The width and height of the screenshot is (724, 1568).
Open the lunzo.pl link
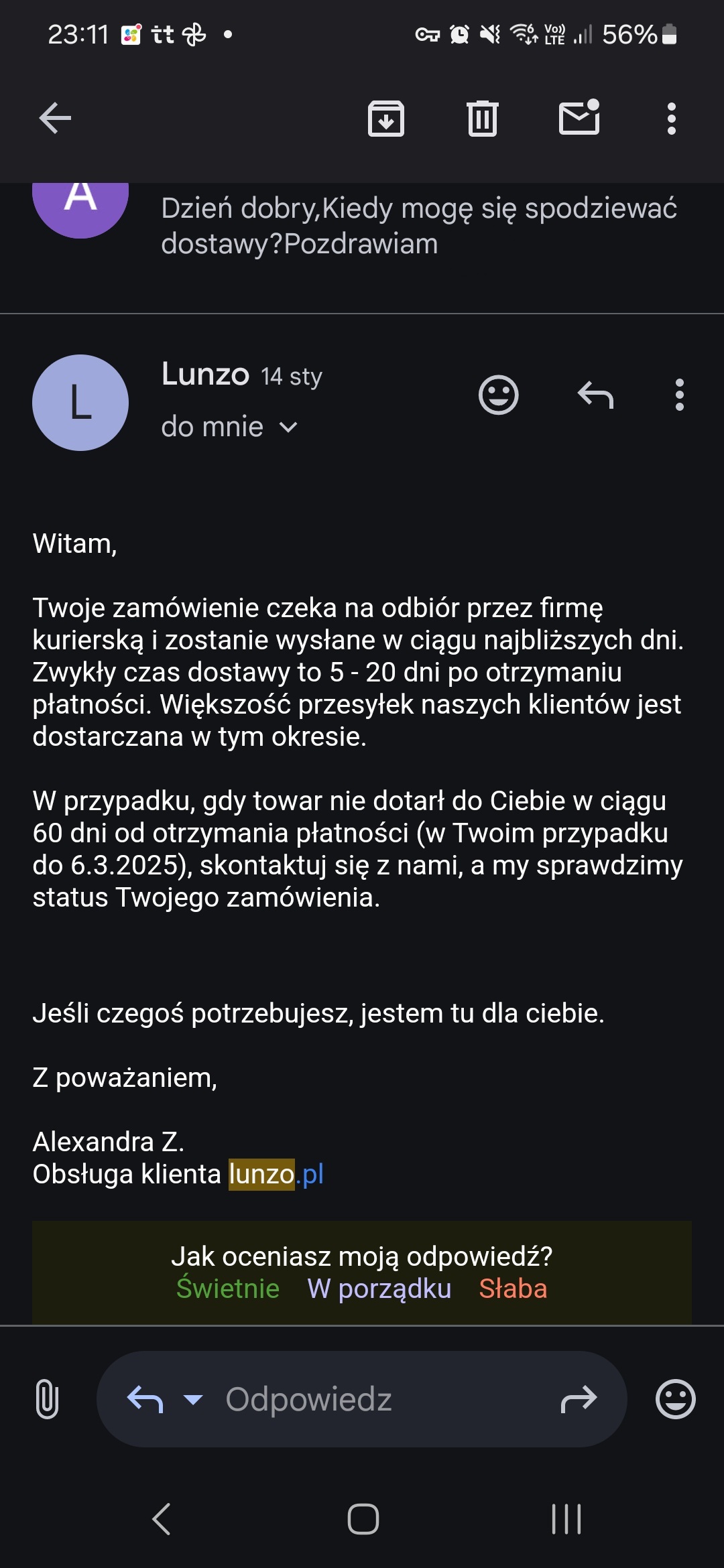[276, 1174]
